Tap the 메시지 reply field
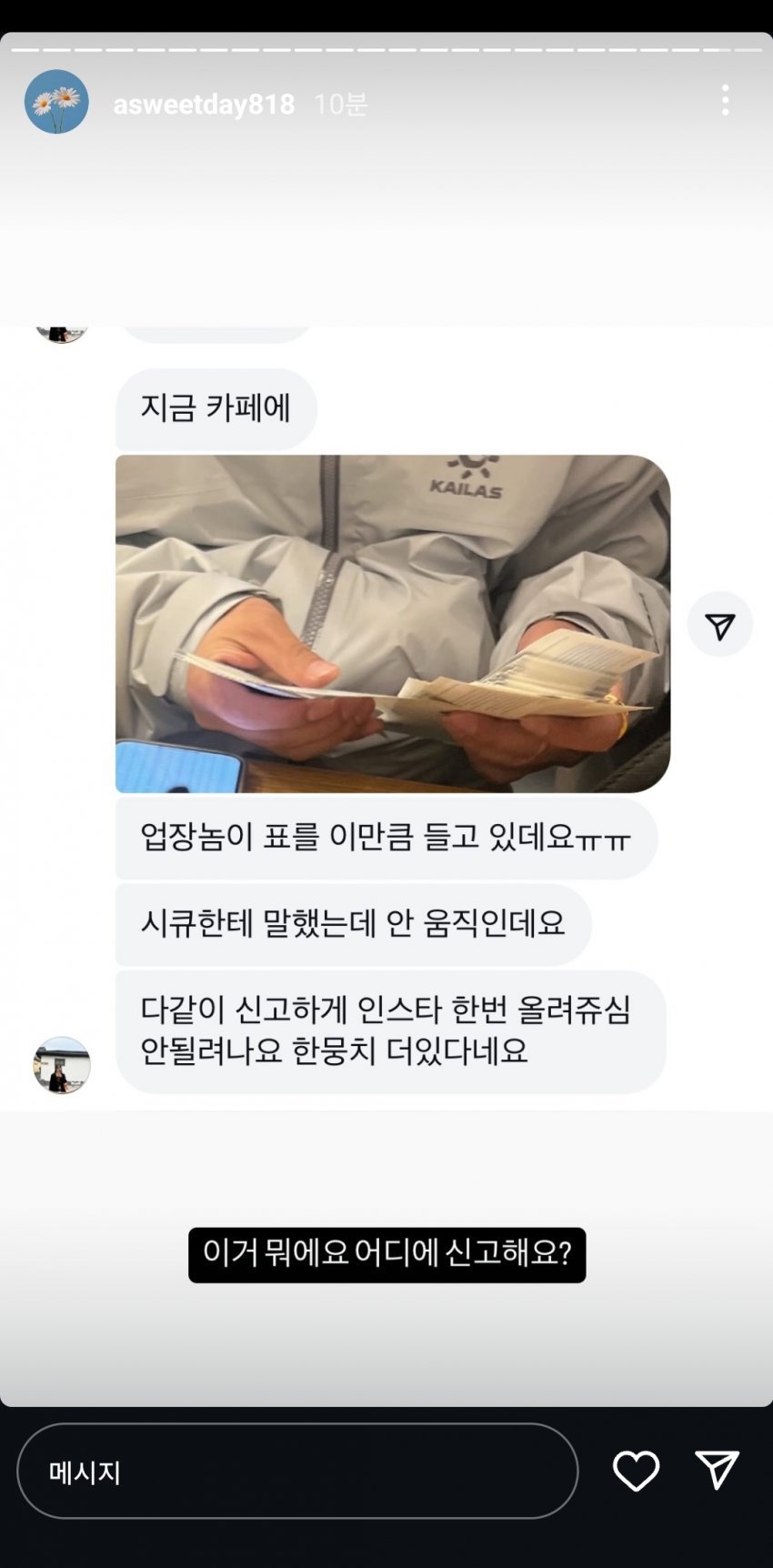Screen dimensions: 773x1568 click(297, 1471)
